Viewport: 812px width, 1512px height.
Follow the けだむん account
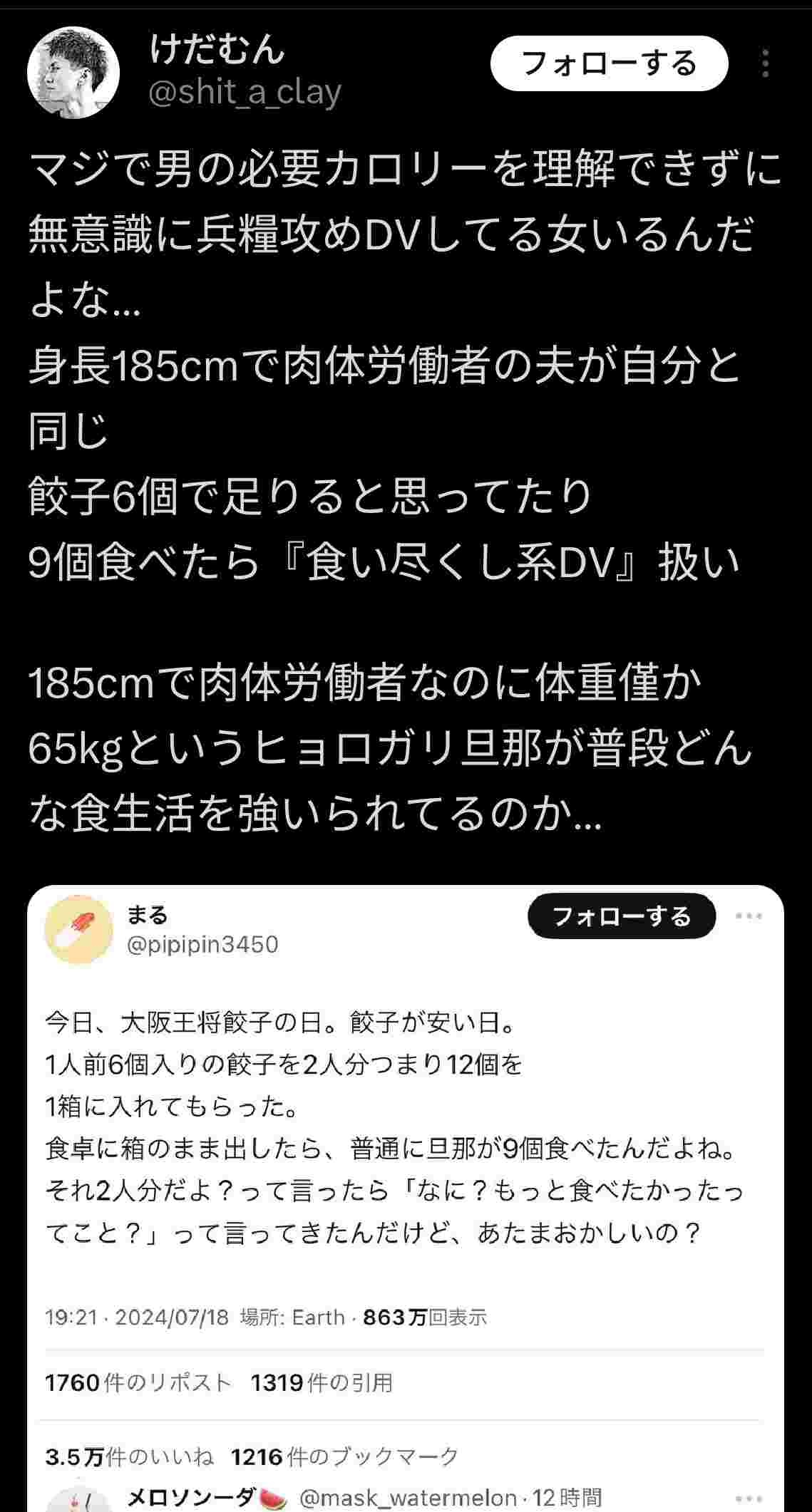point(609,63)
